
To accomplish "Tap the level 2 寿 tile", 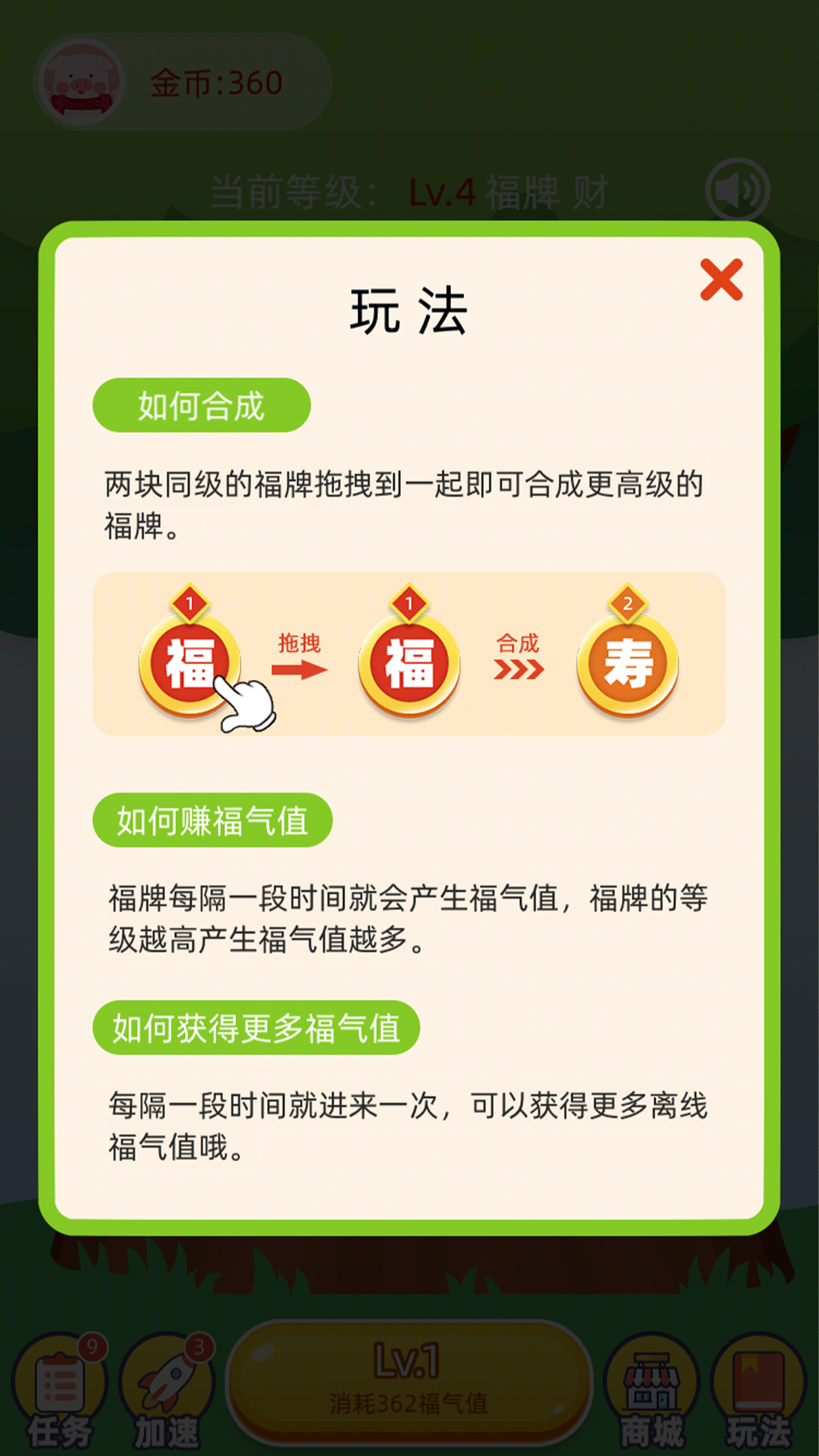I will coord(628,663).
